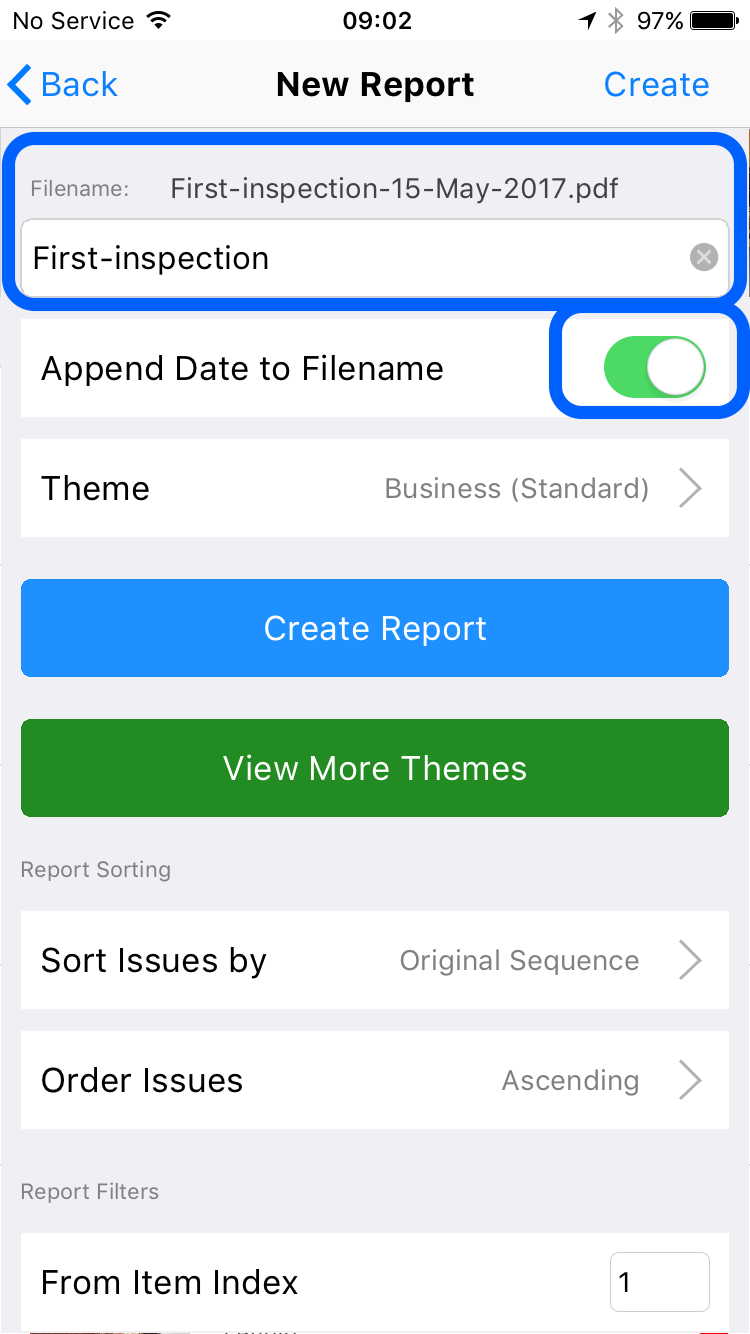Tap the blue Create Report button
This screenshot has width=750, height=1334.
(x=375, y=628)
